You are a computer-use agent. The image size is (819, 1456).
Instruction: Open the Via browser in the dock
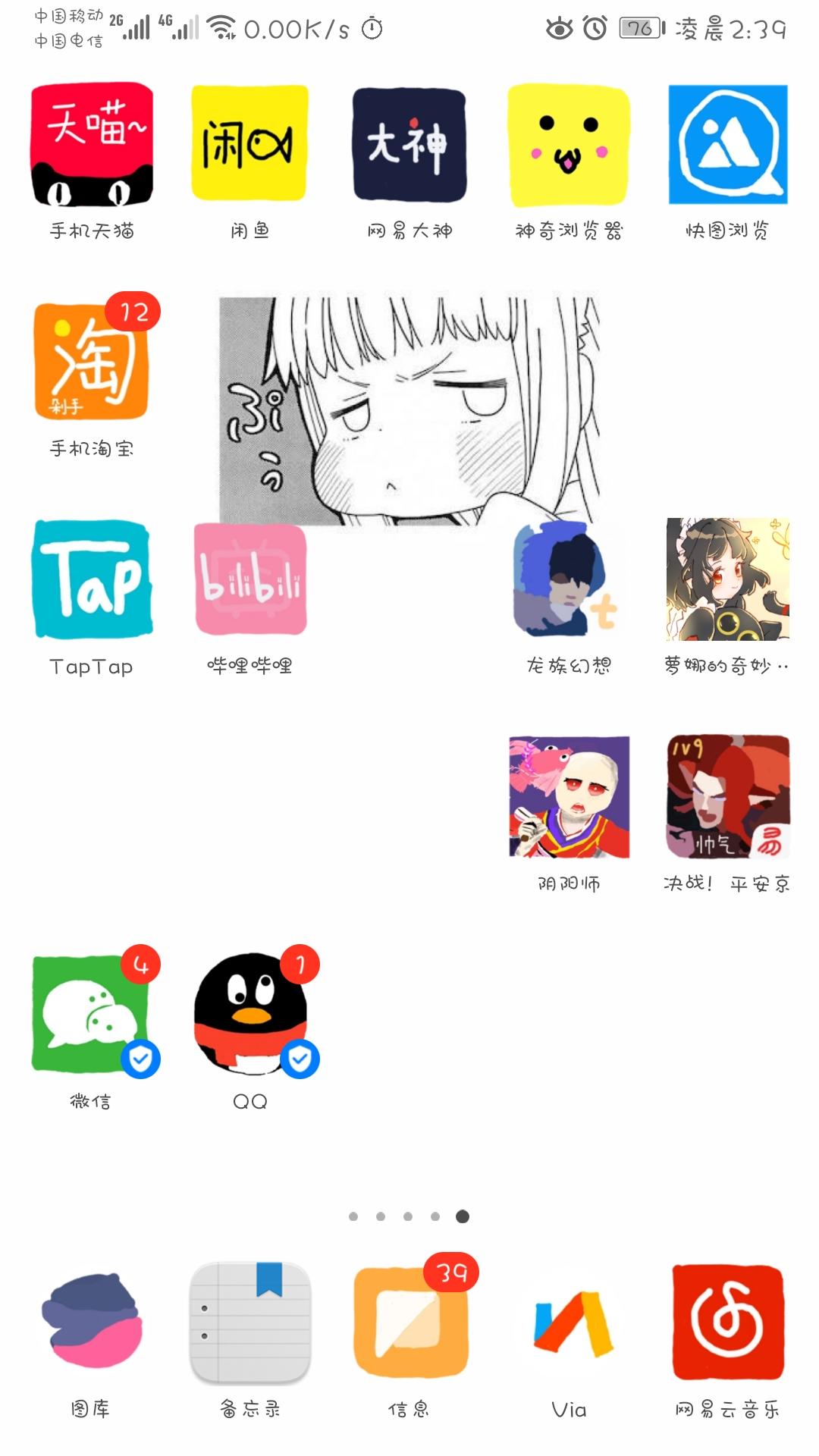567,1323
